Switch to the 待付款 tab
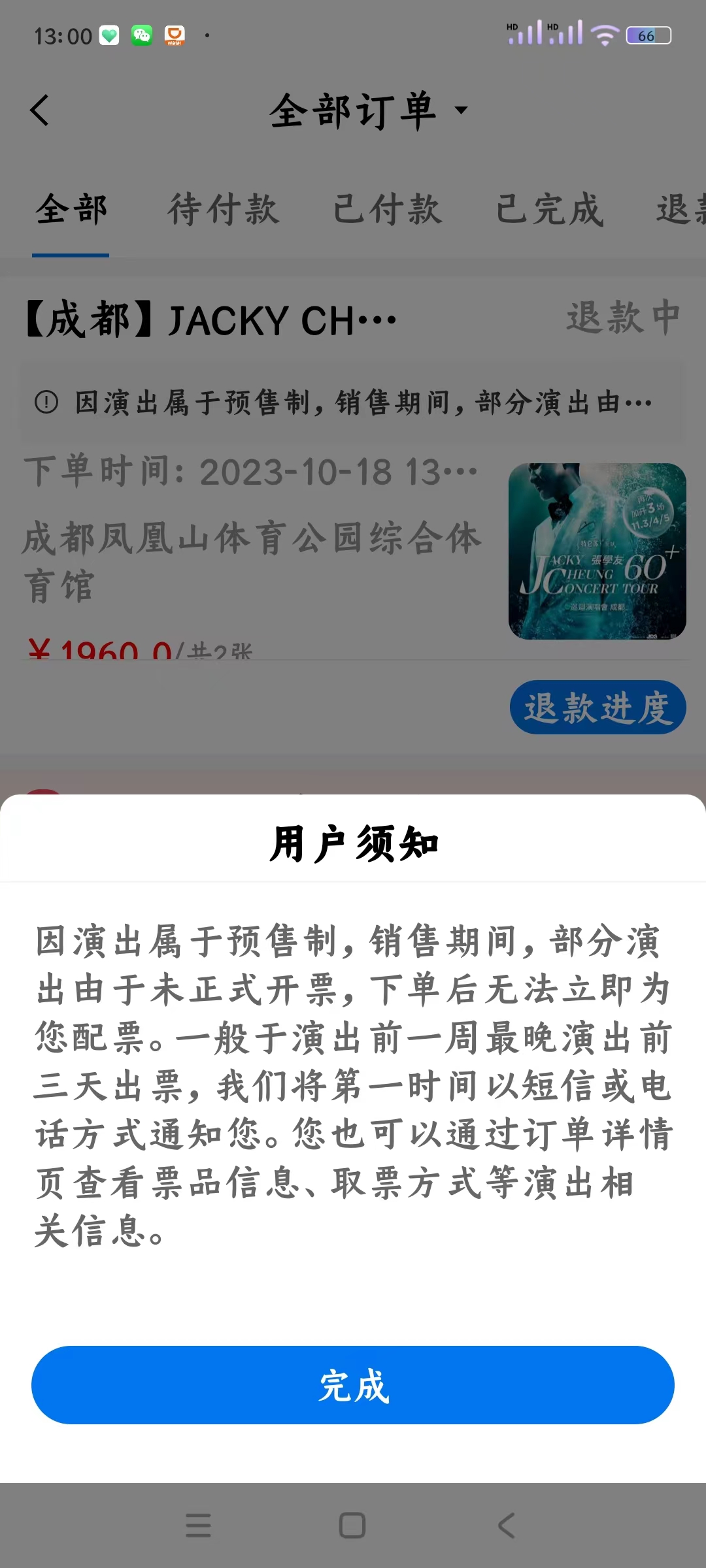The height and width of the screenshot is (1568, 706). (223, 210)
